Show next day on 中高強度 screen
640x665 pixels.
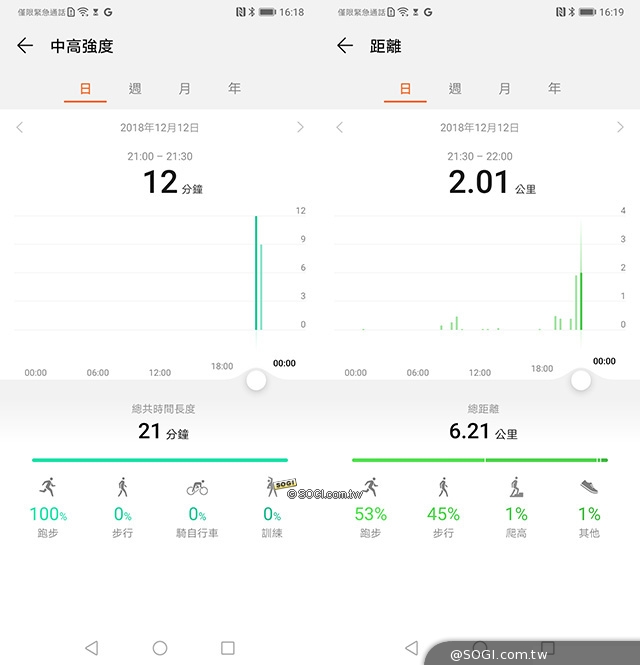click(x=300, y=127)
